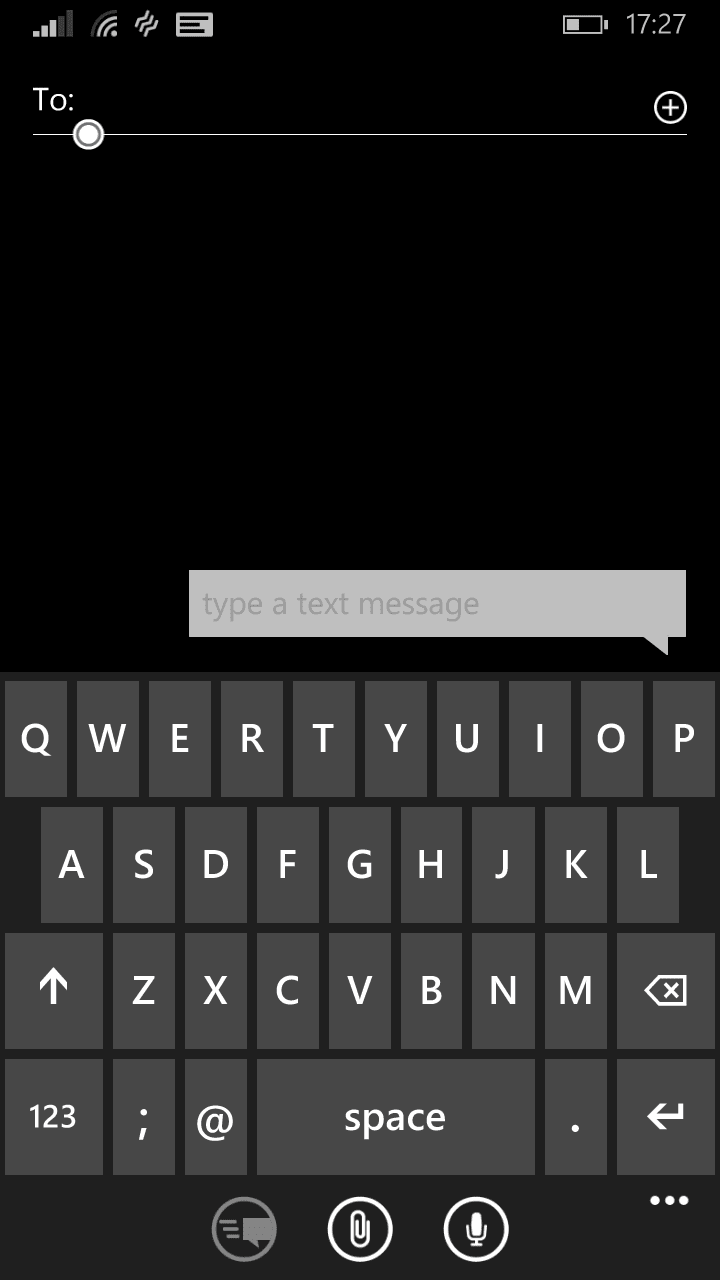Tap the enter key on keyboard
Viewport: 720px width, 1280px height.
[x=666, y=1117]
